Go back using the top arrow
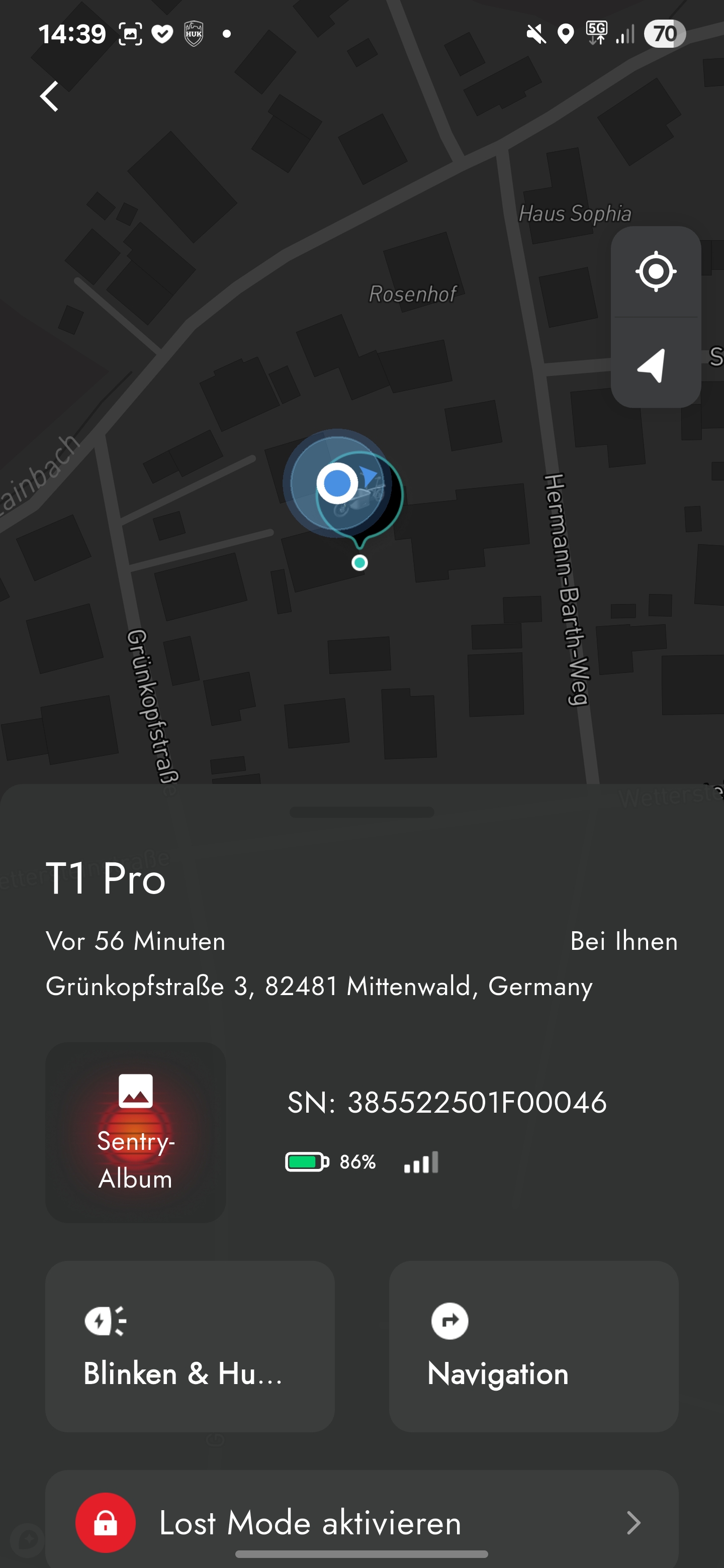724x1568 pixels. [49, 96]
